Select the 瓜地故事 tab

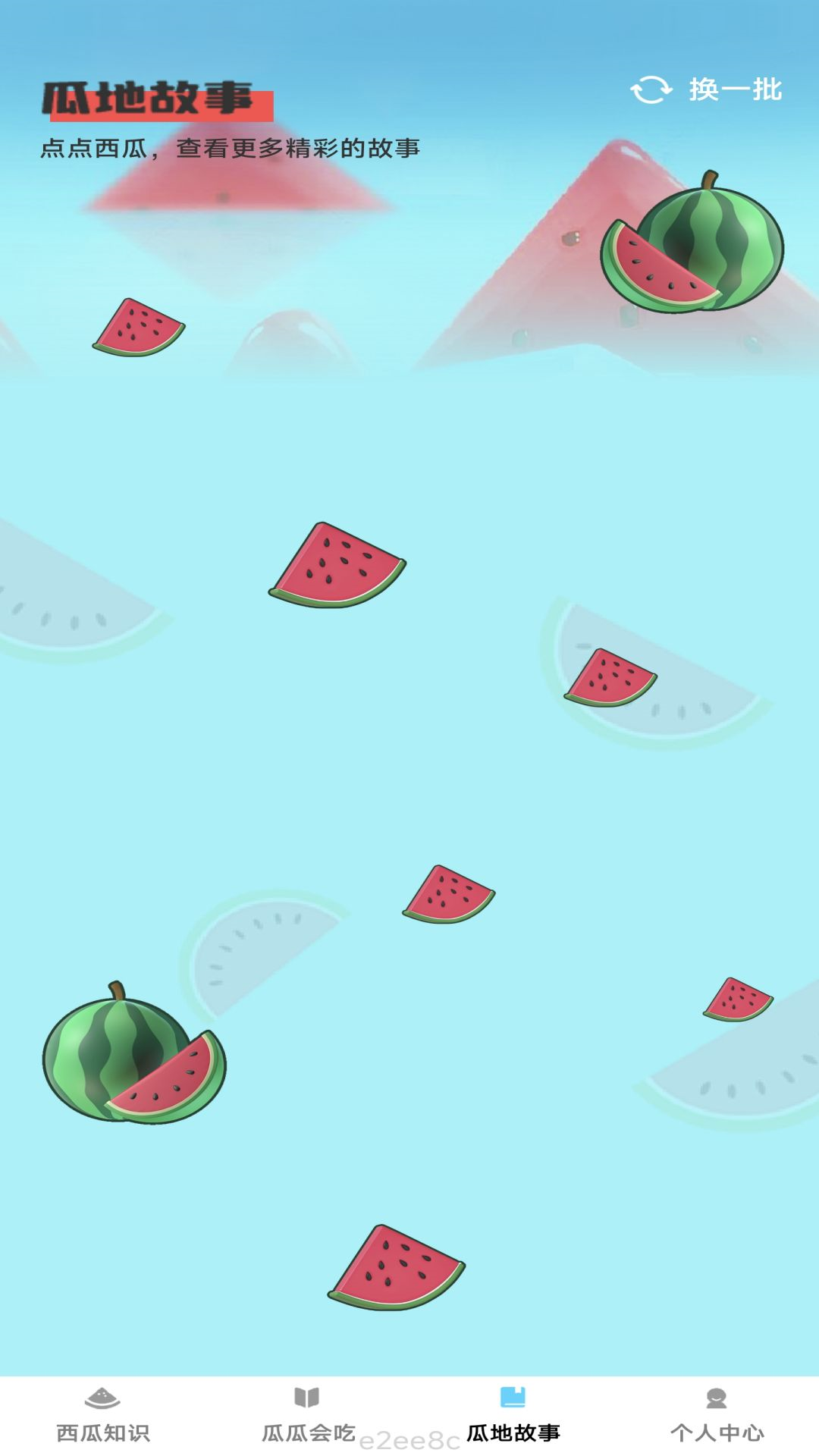coord(513,1416)
